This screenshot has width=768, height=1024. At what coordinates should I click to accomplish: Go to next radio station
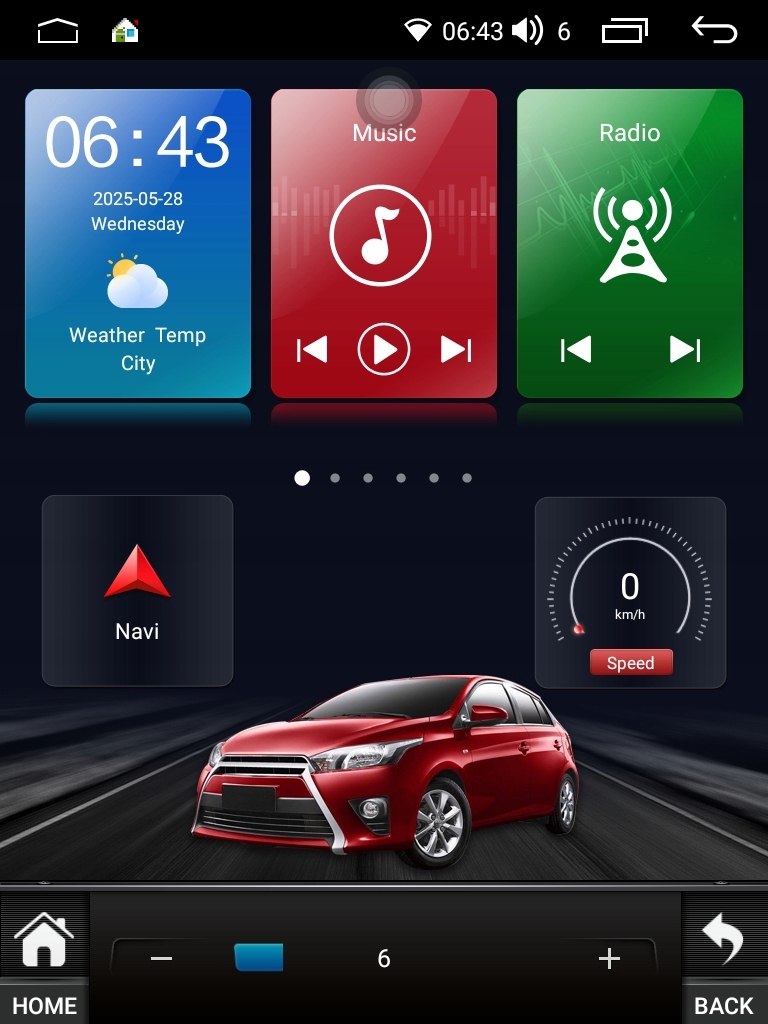tap(685, 349)
